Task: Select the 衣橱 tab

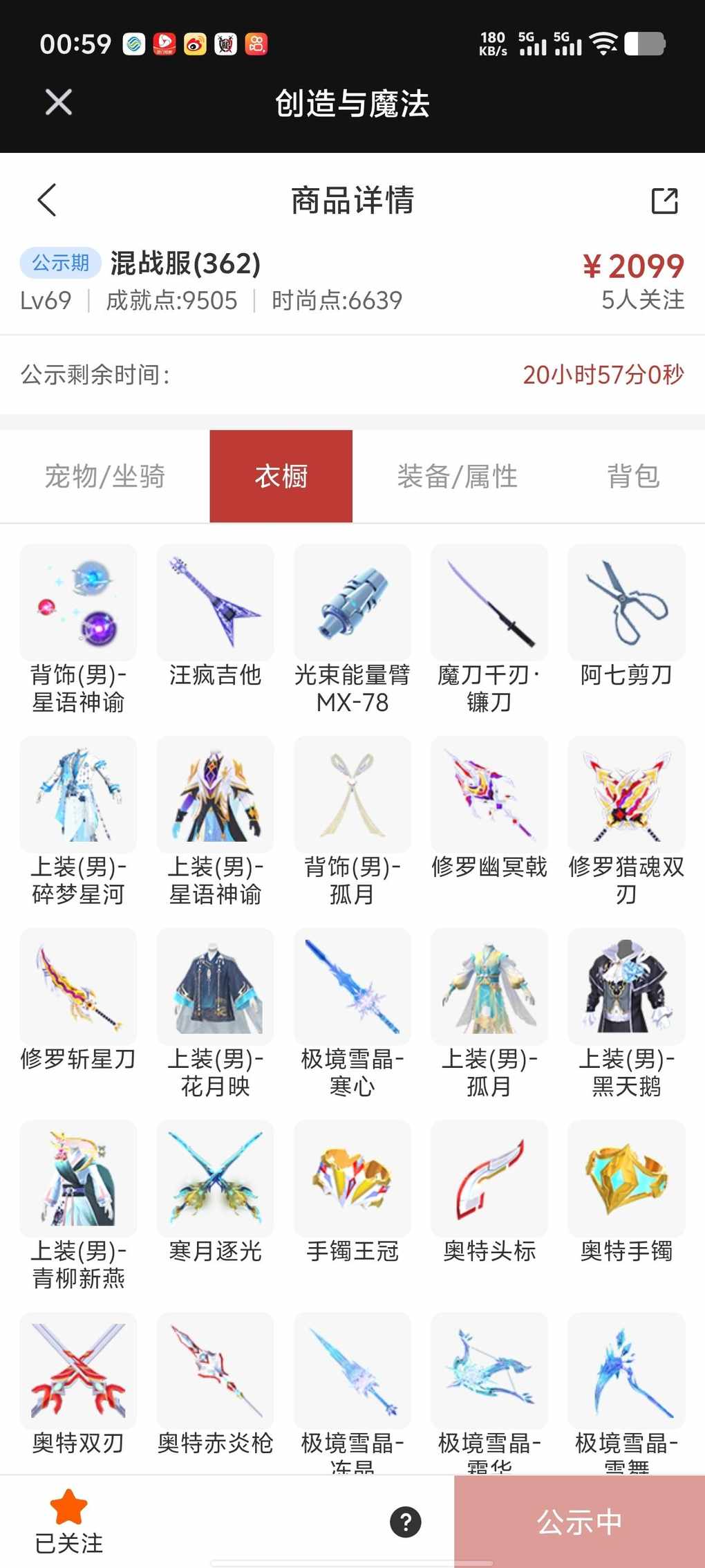Action: click(281, 477)
